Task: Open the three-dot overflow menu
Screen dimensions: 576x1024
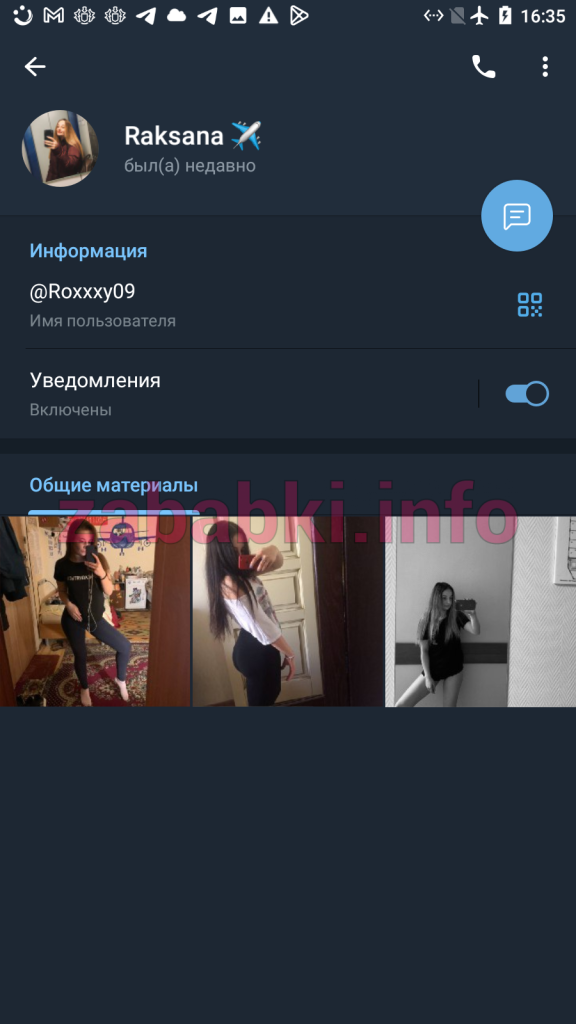Action: coord(545,67)
